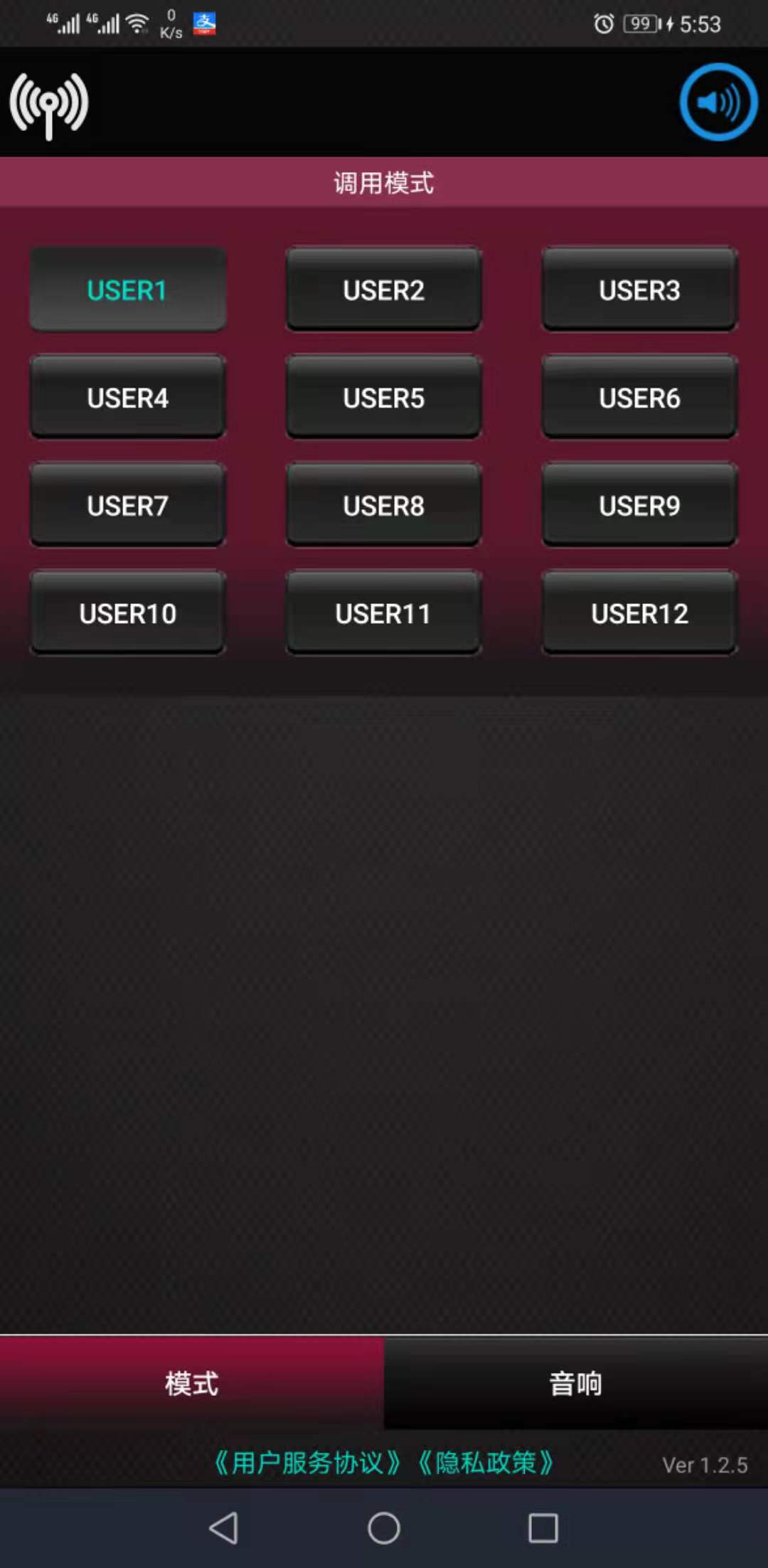Choose USER3 preset
Image resolution: width=768 pixels, height=1568 pixels.
[x=639, y=290]
